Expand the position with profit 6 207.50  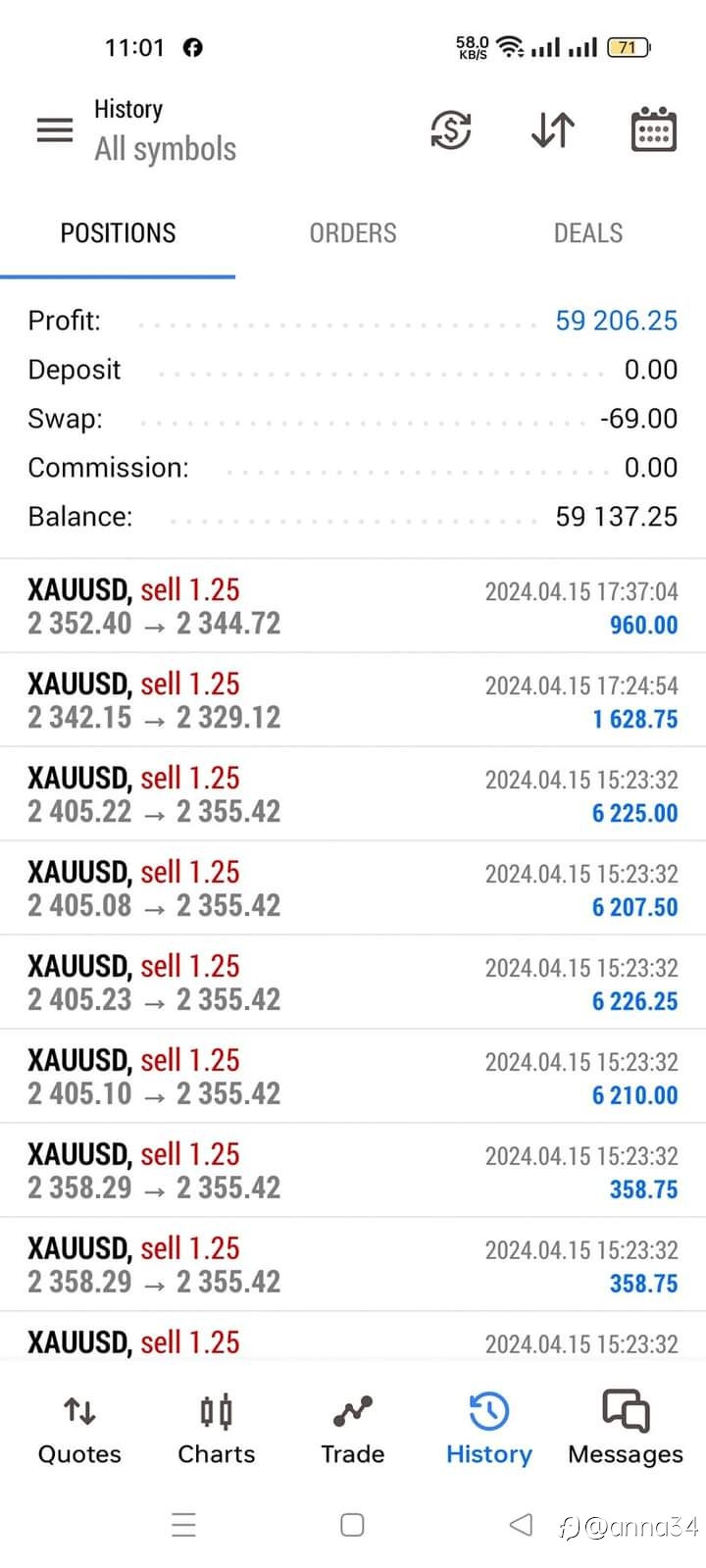tap(353, 888)
